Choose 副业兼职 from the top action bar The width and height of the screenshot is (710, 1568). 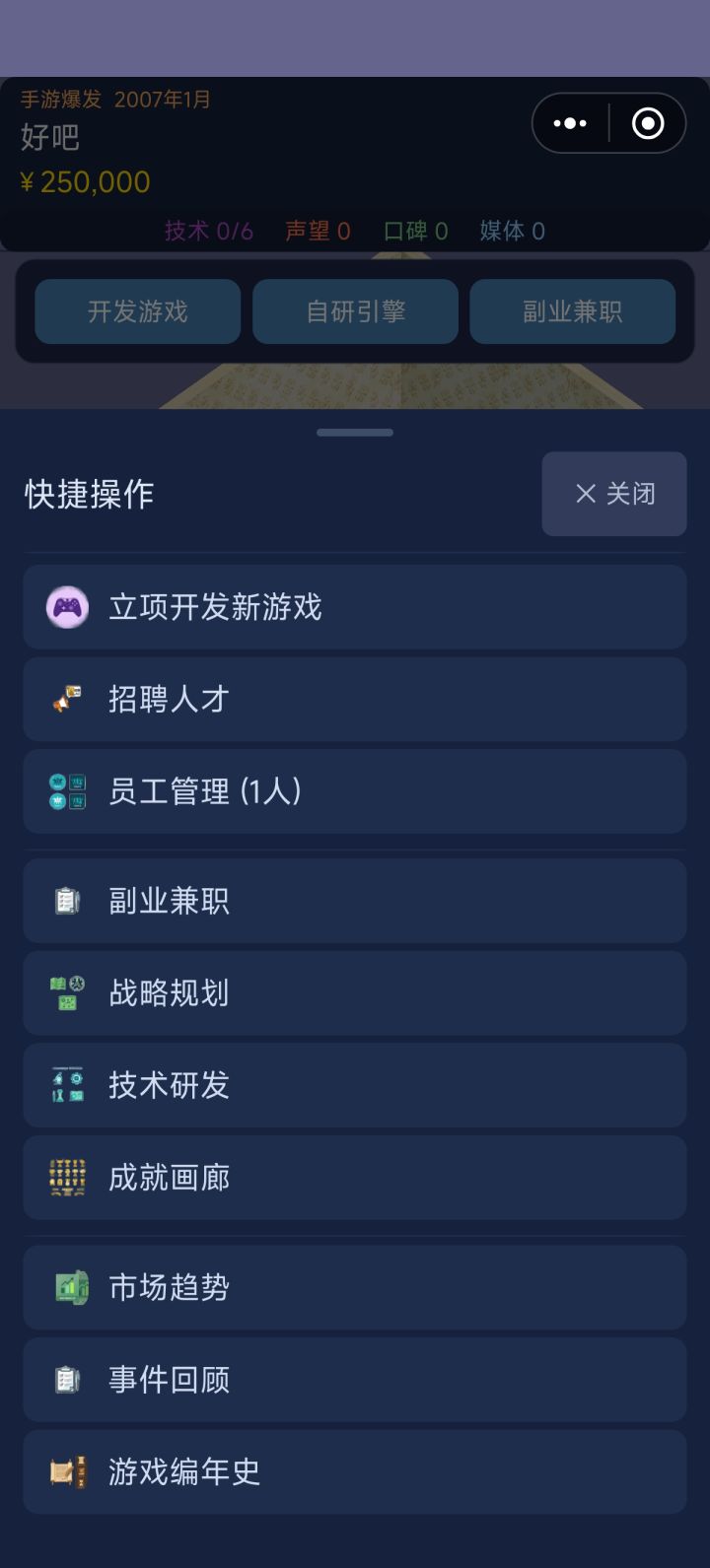click(572, 310)
